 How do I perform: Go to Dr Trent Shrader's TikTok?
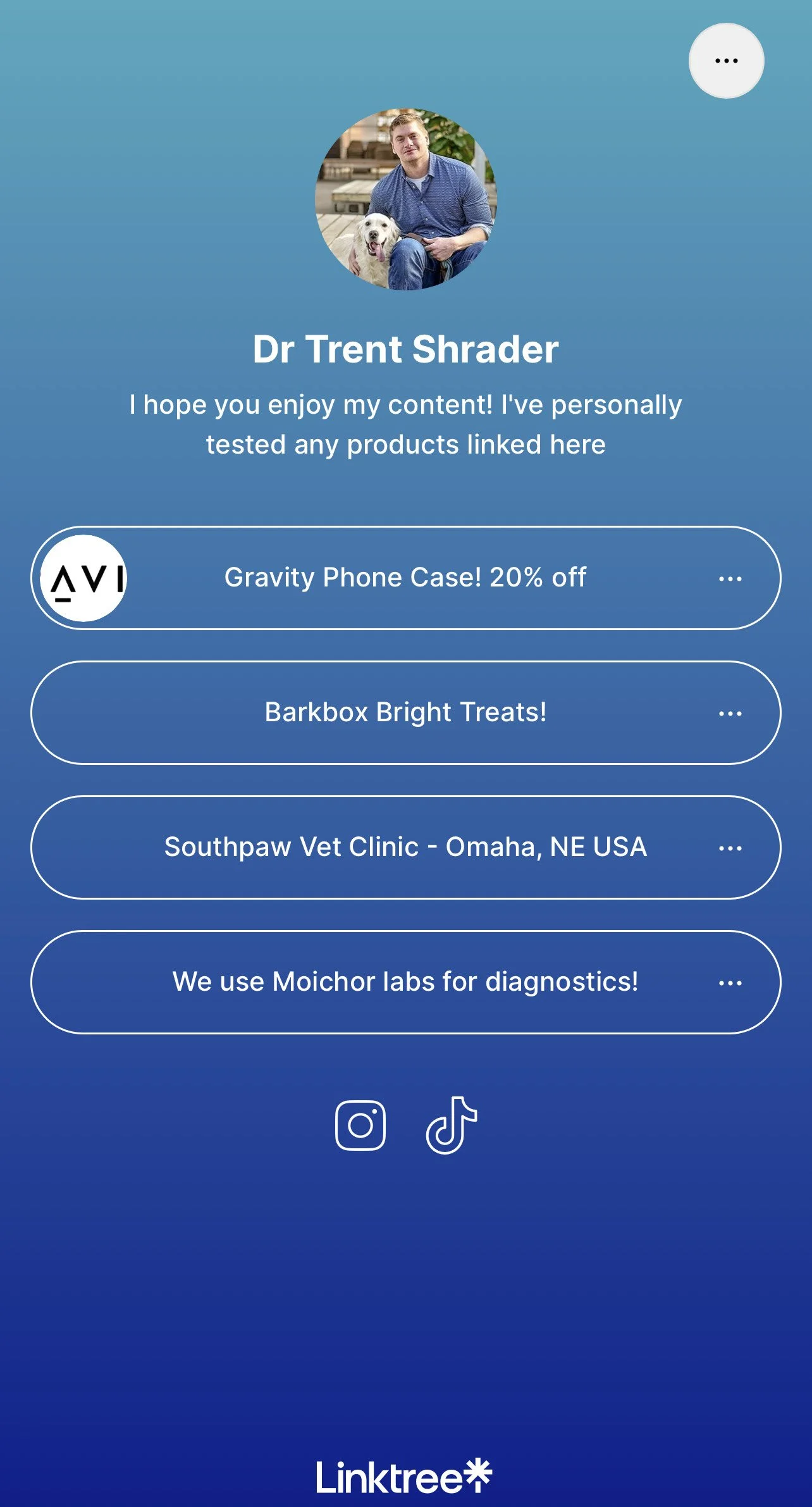451,1126
